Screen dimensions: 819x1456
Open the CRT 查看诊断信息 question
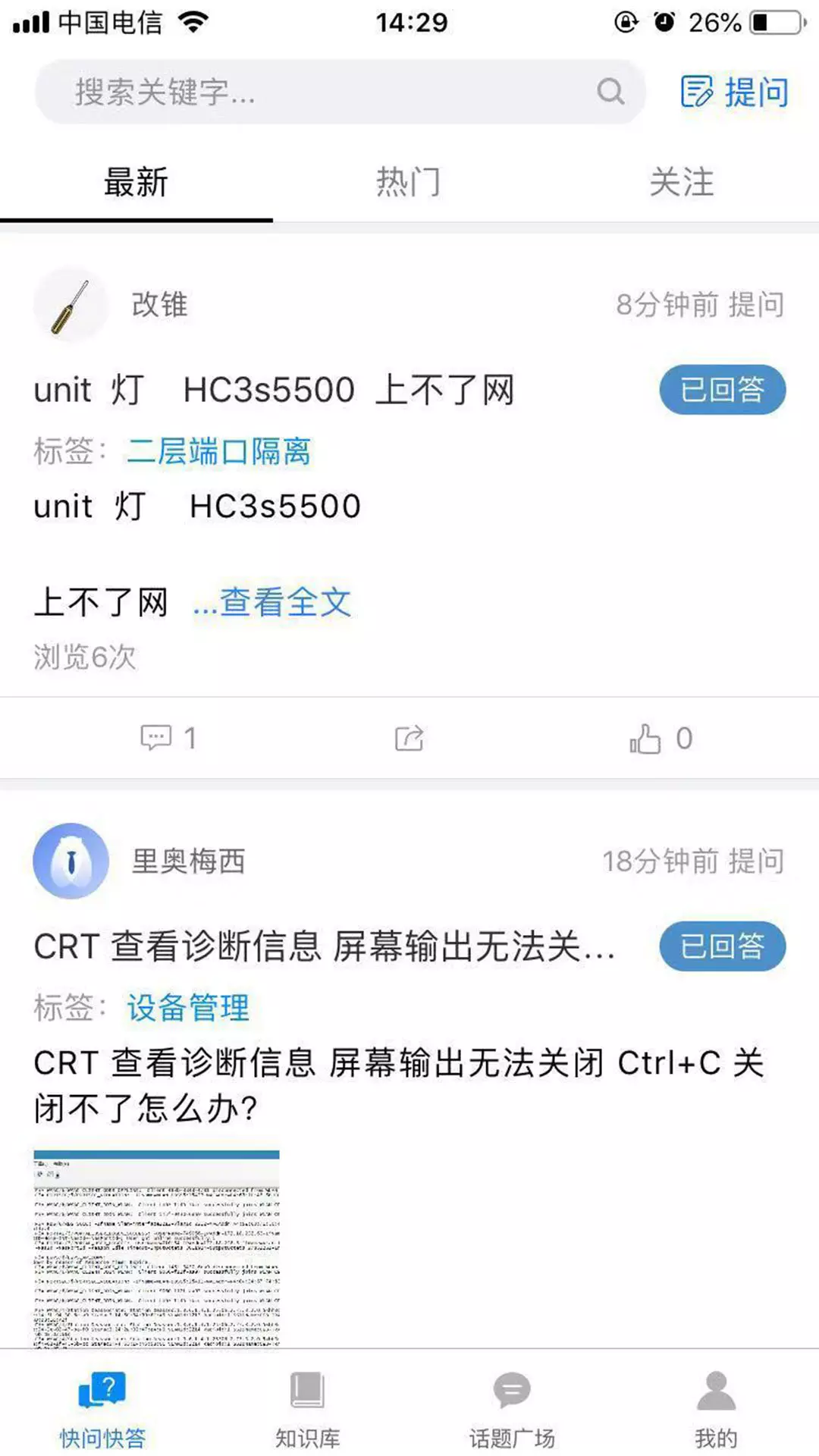click(325, 946)
